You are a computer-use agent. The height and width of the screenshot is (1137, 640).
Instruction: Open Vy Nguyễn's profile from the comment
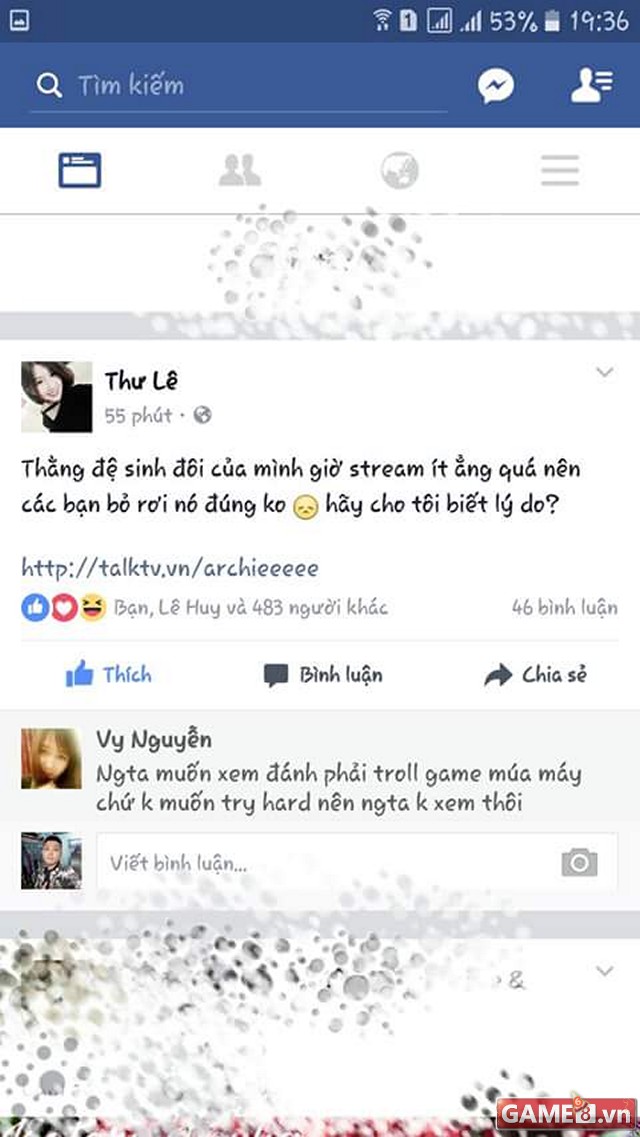tap(154, 740)
